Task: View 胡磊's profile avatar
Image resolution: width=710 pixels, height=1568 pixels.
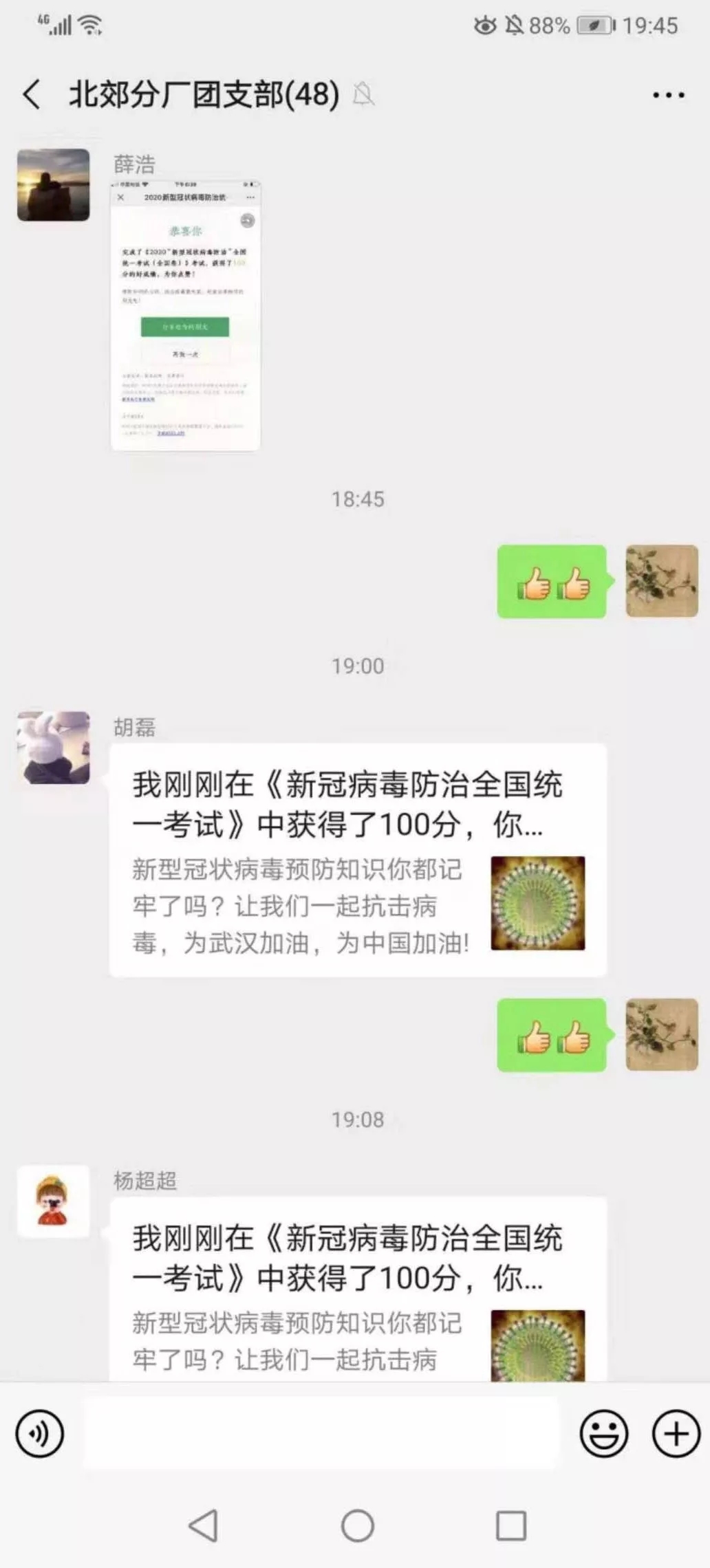Action: coord(54,748)
